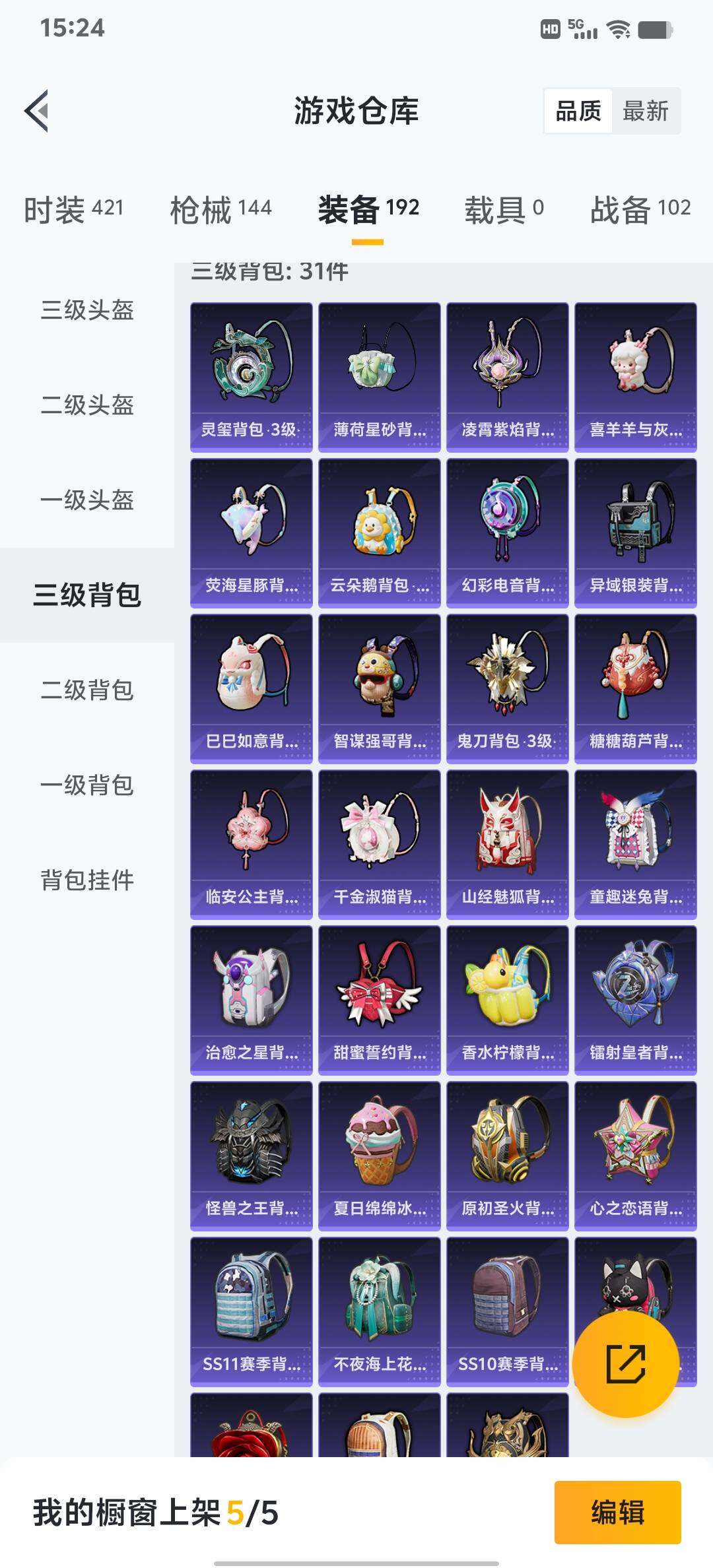
Task: Open 背包挂件 category
Action: [x=87, y=880]
